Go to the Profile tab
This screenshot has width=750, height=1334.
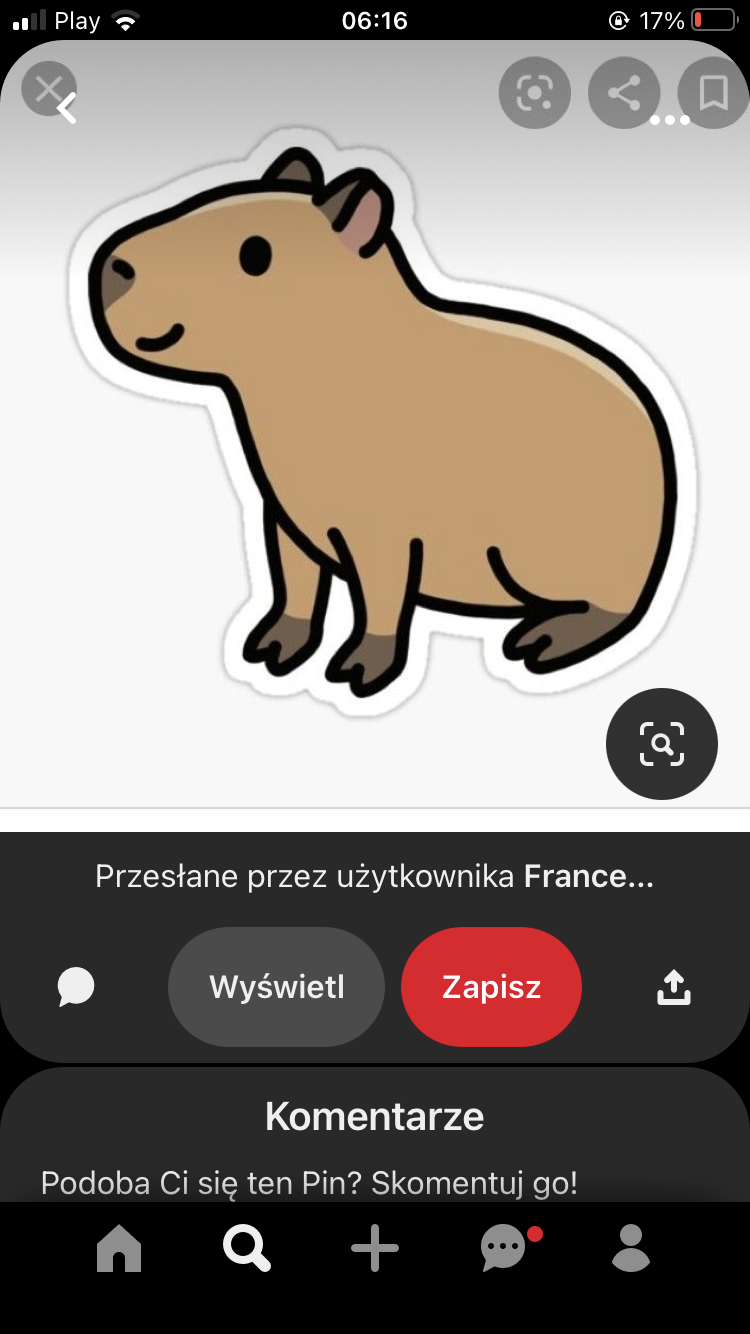point(631,1249)
